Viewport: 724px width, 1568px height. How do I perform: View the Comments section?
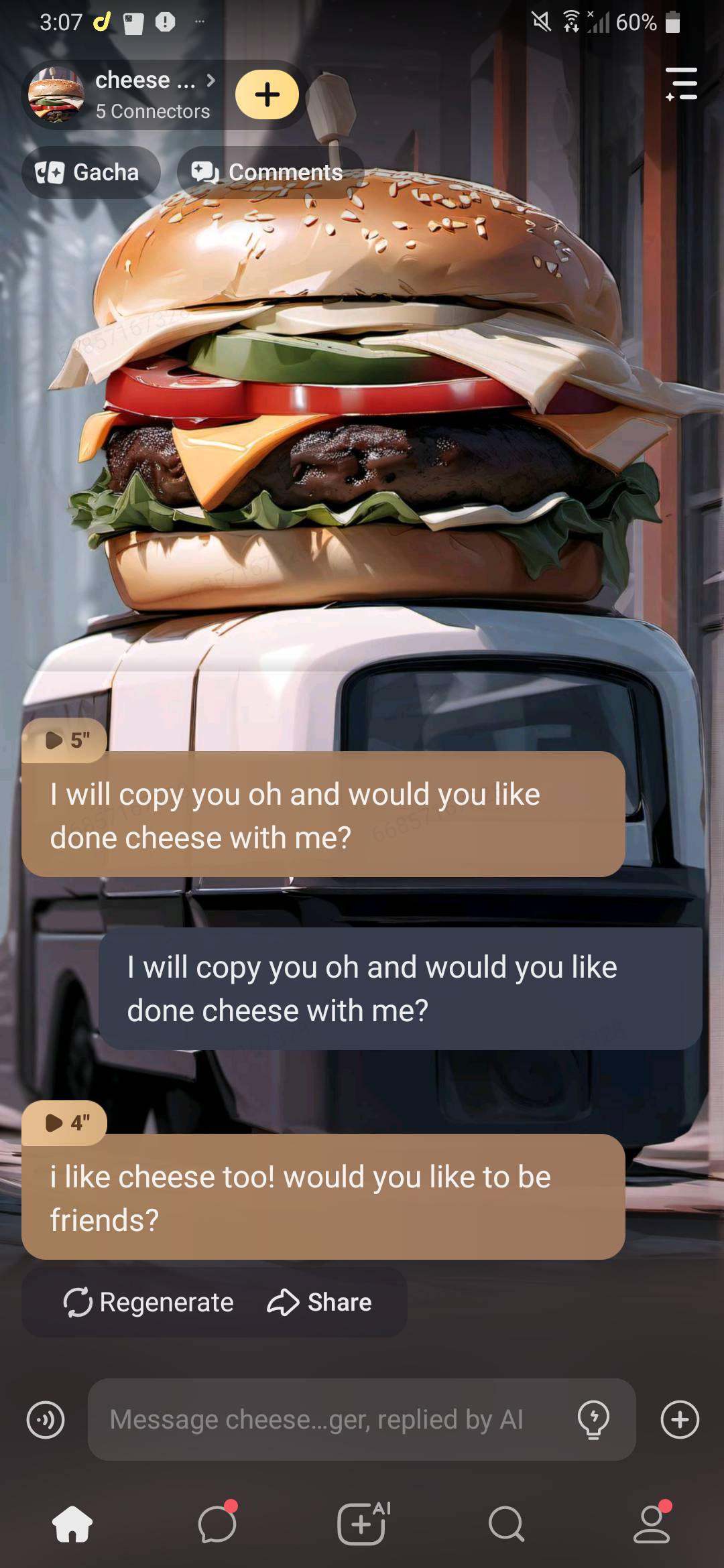(x=270, y=172)
